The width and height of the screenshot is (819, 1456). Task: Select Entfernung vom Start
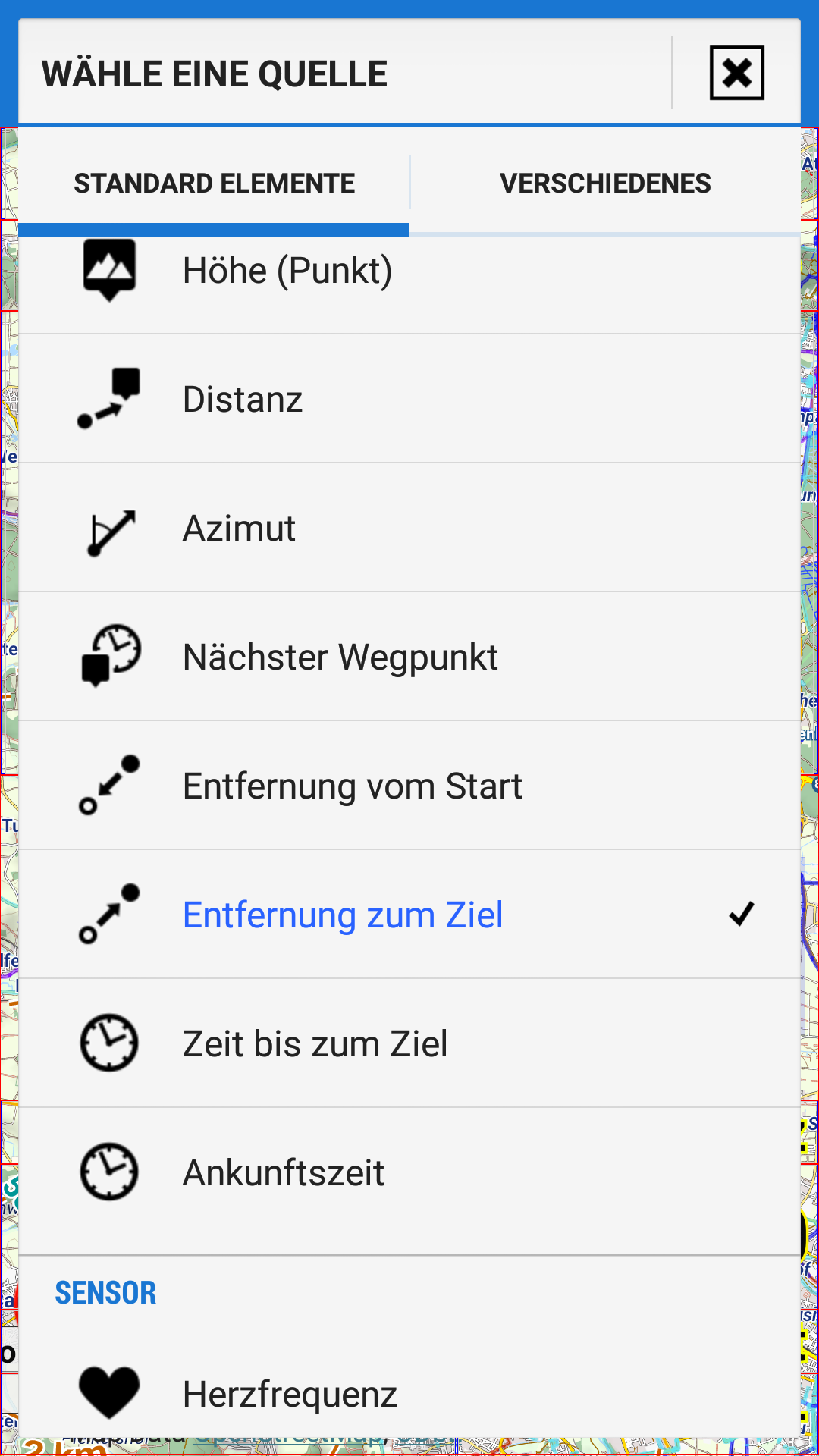tap(409, 786)
